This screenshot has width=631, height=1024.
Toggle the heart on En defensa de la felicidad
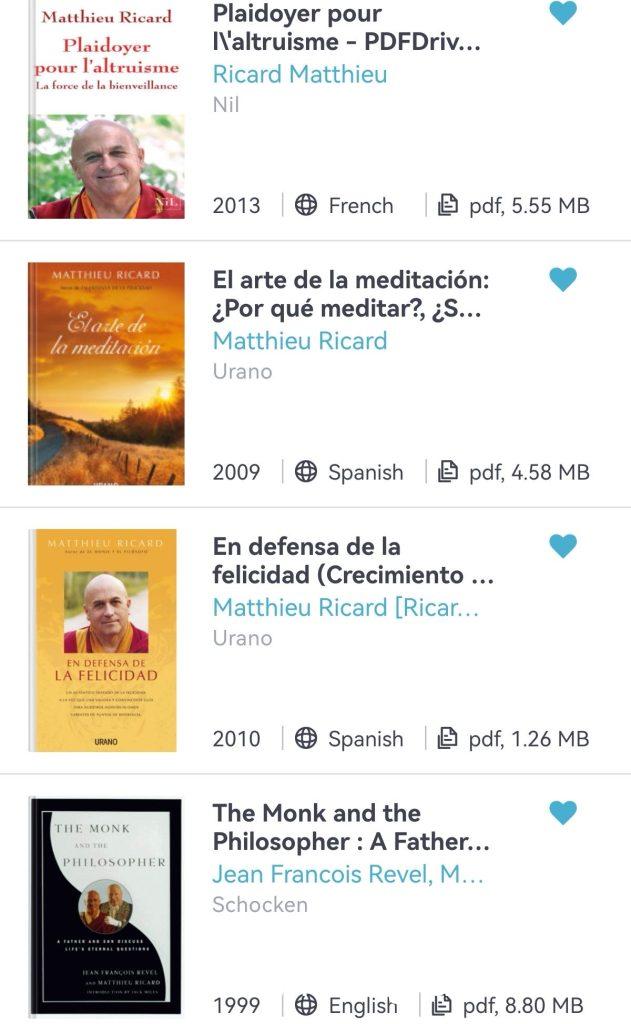[x=562, y=545]
